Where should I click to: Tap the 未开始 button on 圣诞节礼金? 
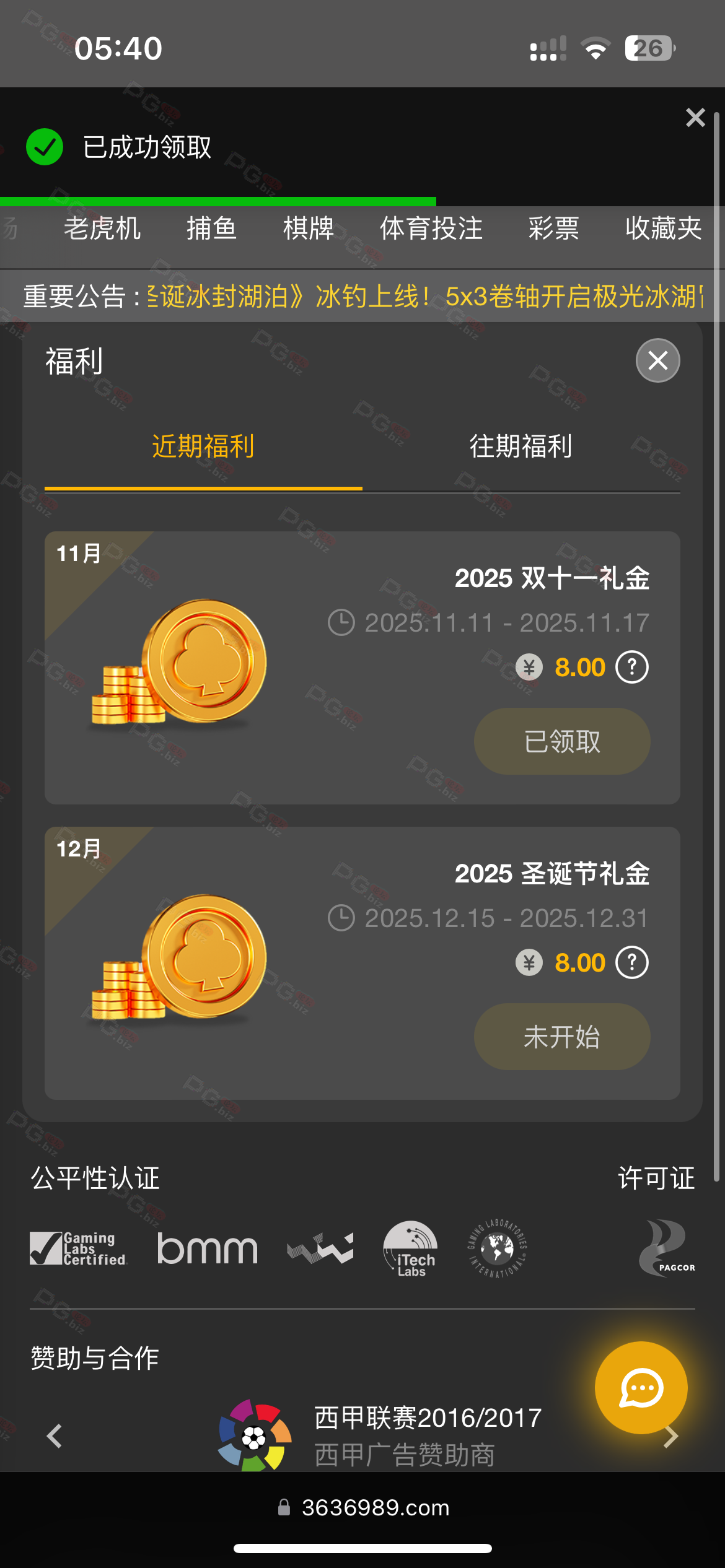(x=562, y=1037)
